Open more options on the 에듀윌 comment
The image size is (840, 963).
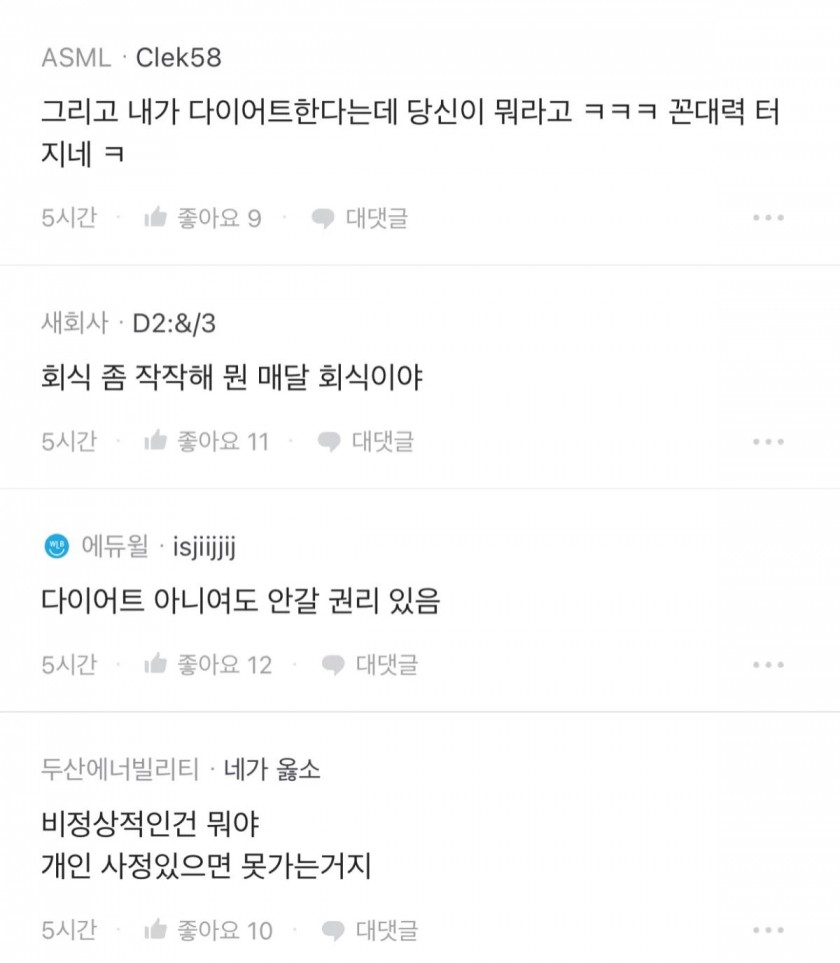768,664
